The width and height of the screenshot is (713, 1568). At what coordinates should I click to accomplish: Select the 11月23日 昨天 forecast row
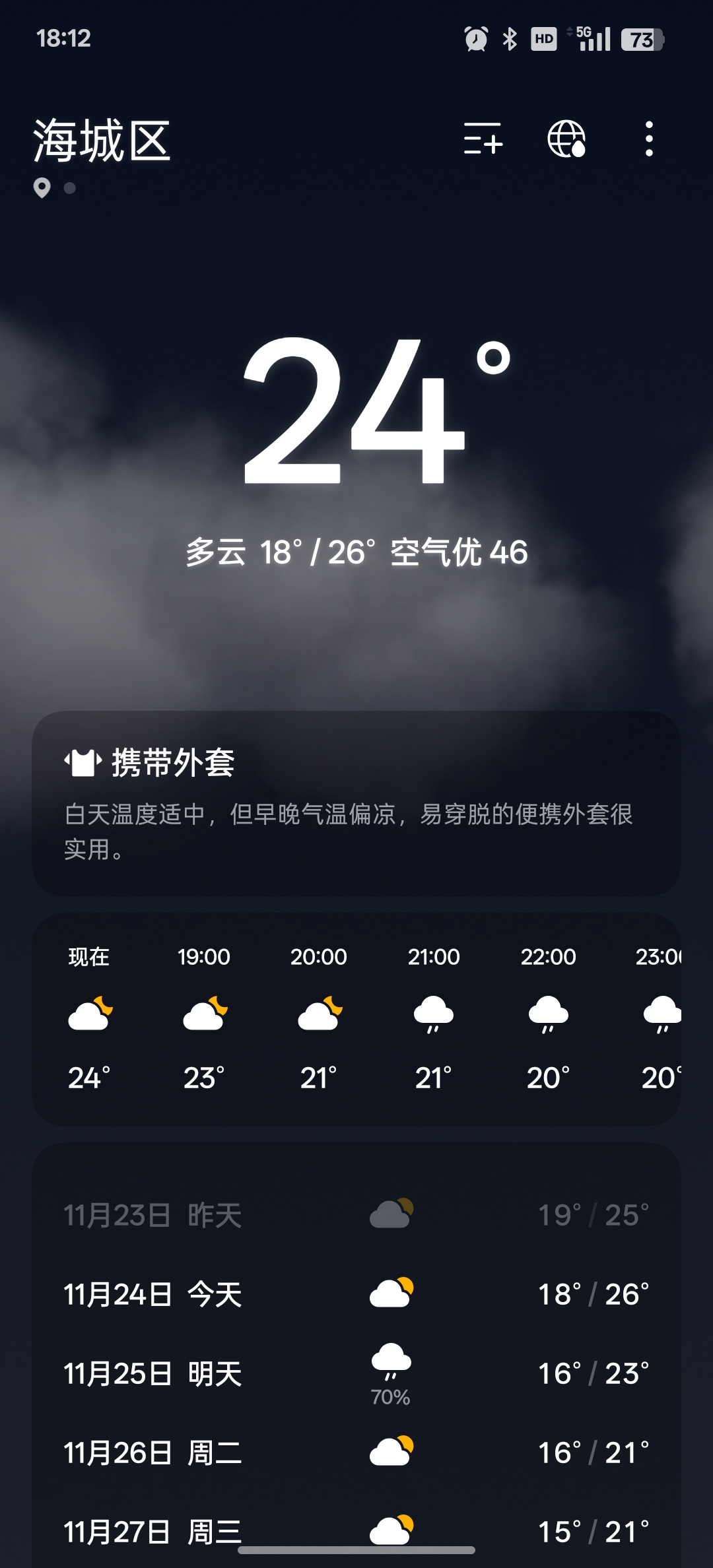pos(356,1215)
